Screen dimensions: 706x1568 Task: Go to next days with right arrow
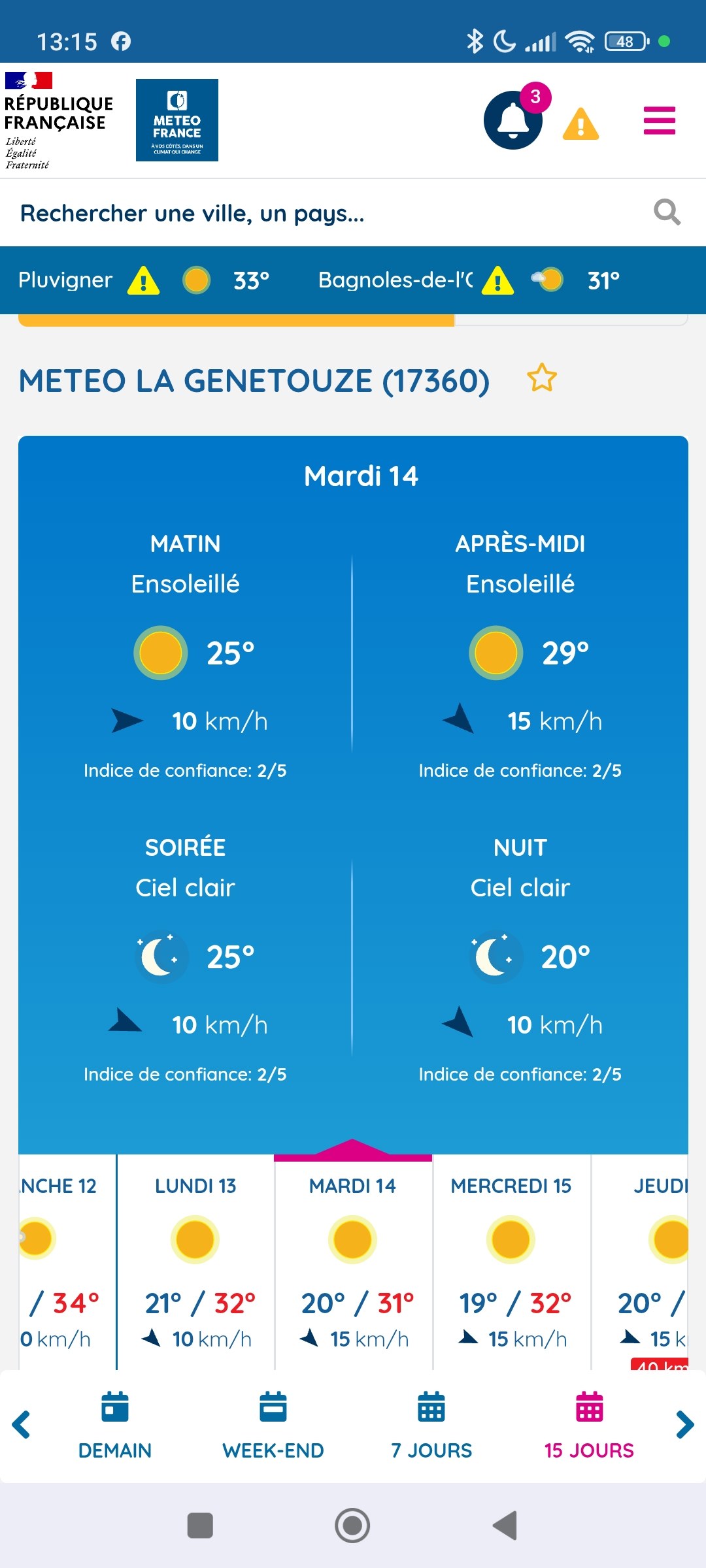coord(684,1425)
